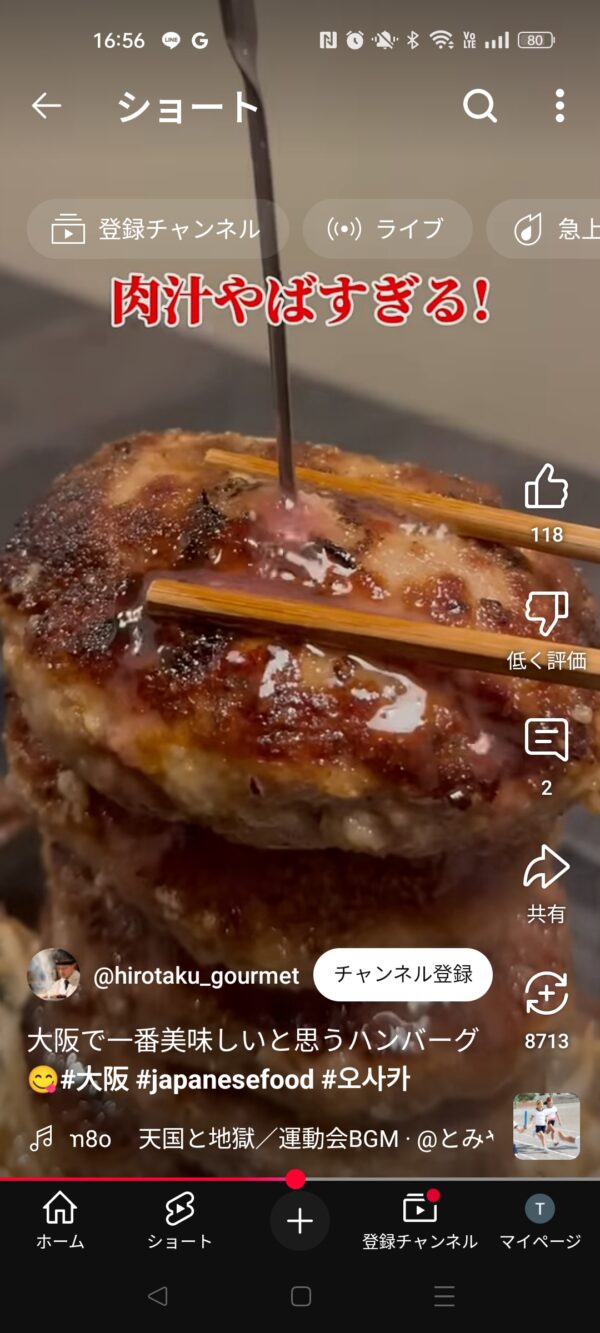Switch to the 登録チャンネル bottom tab
600x1333 pixels.
point(420,1219)
